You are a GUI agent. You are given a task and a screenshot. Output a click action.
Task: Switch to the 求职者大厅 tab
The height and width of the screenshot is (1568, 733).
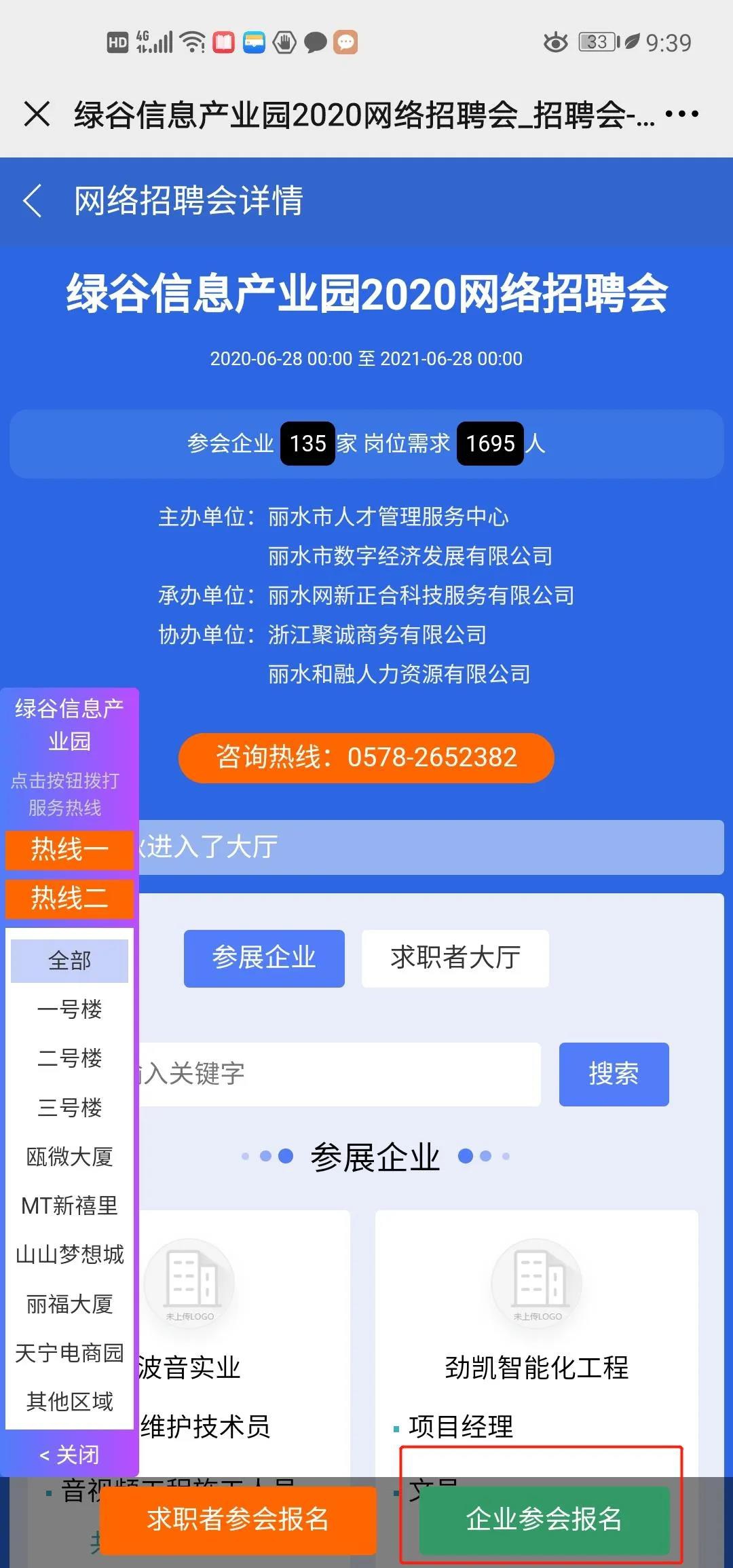(455, 958)
